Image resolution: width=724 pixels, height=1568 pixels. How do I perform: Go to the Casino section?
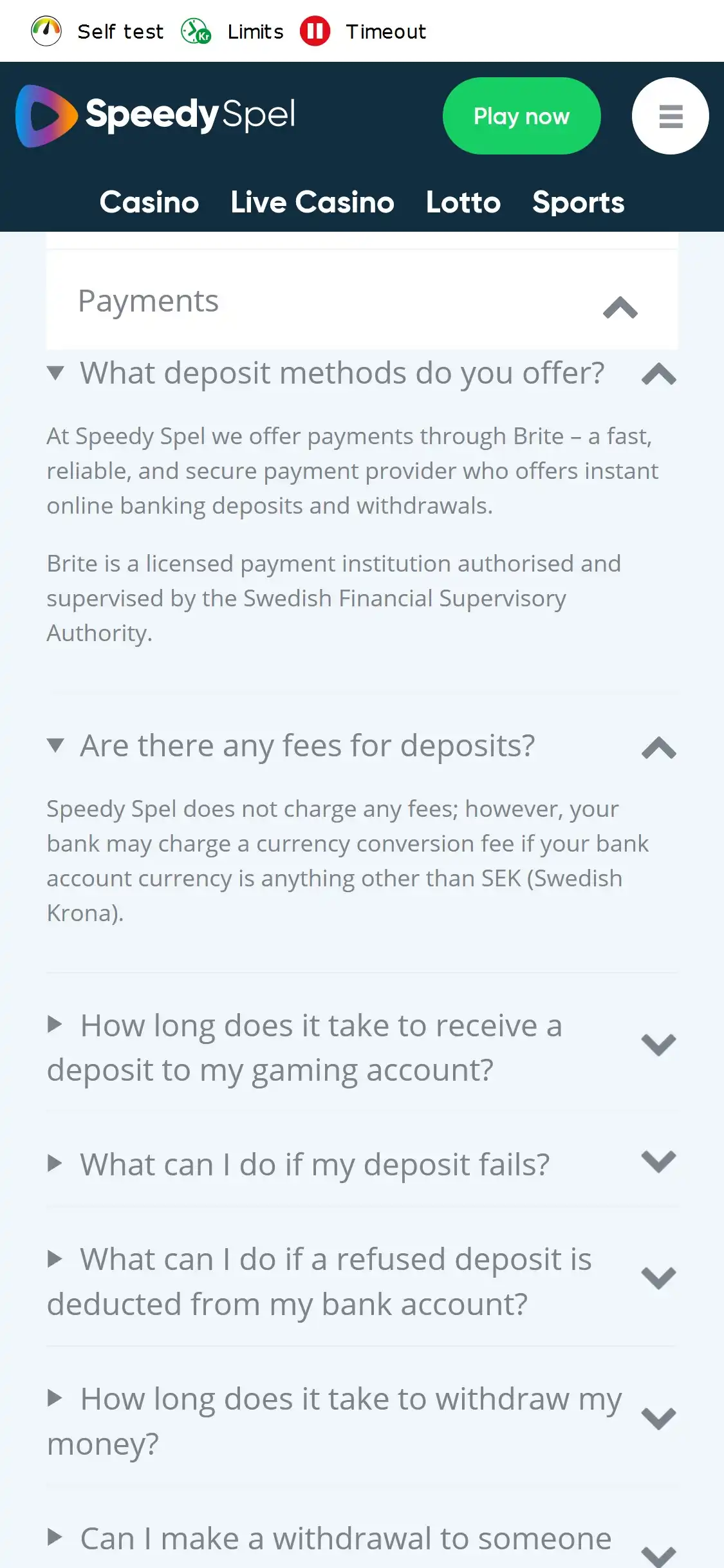pos(149,202)
